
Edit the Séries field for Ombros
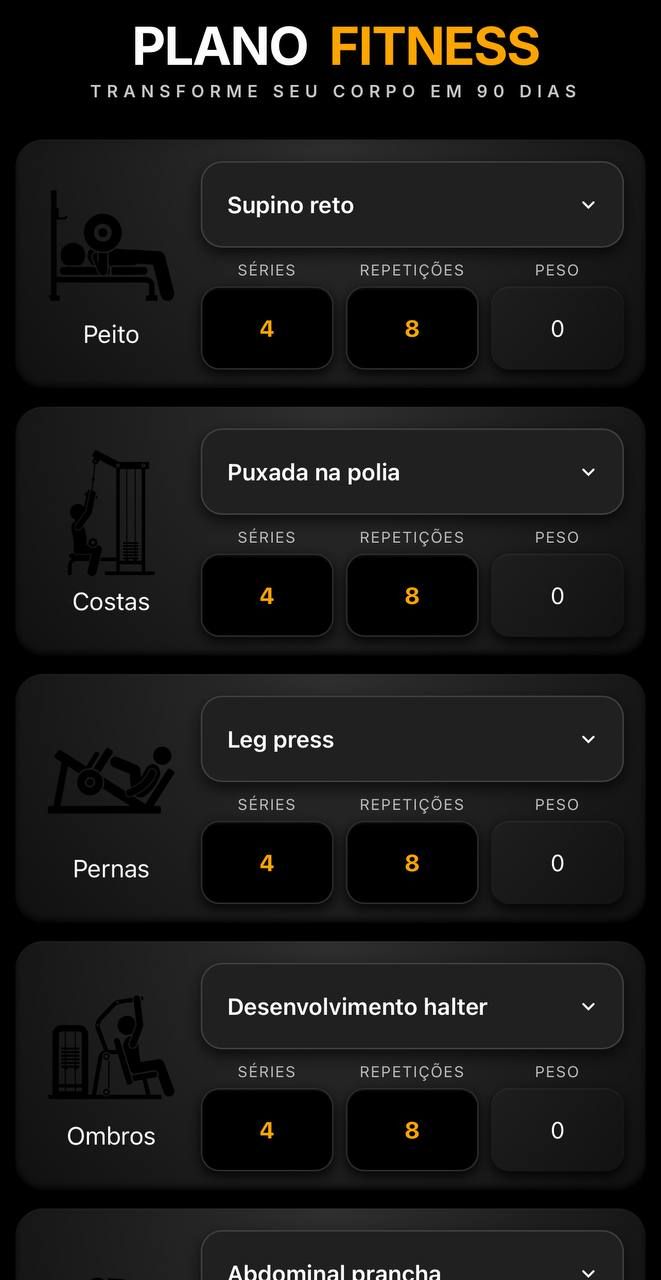267,1130
